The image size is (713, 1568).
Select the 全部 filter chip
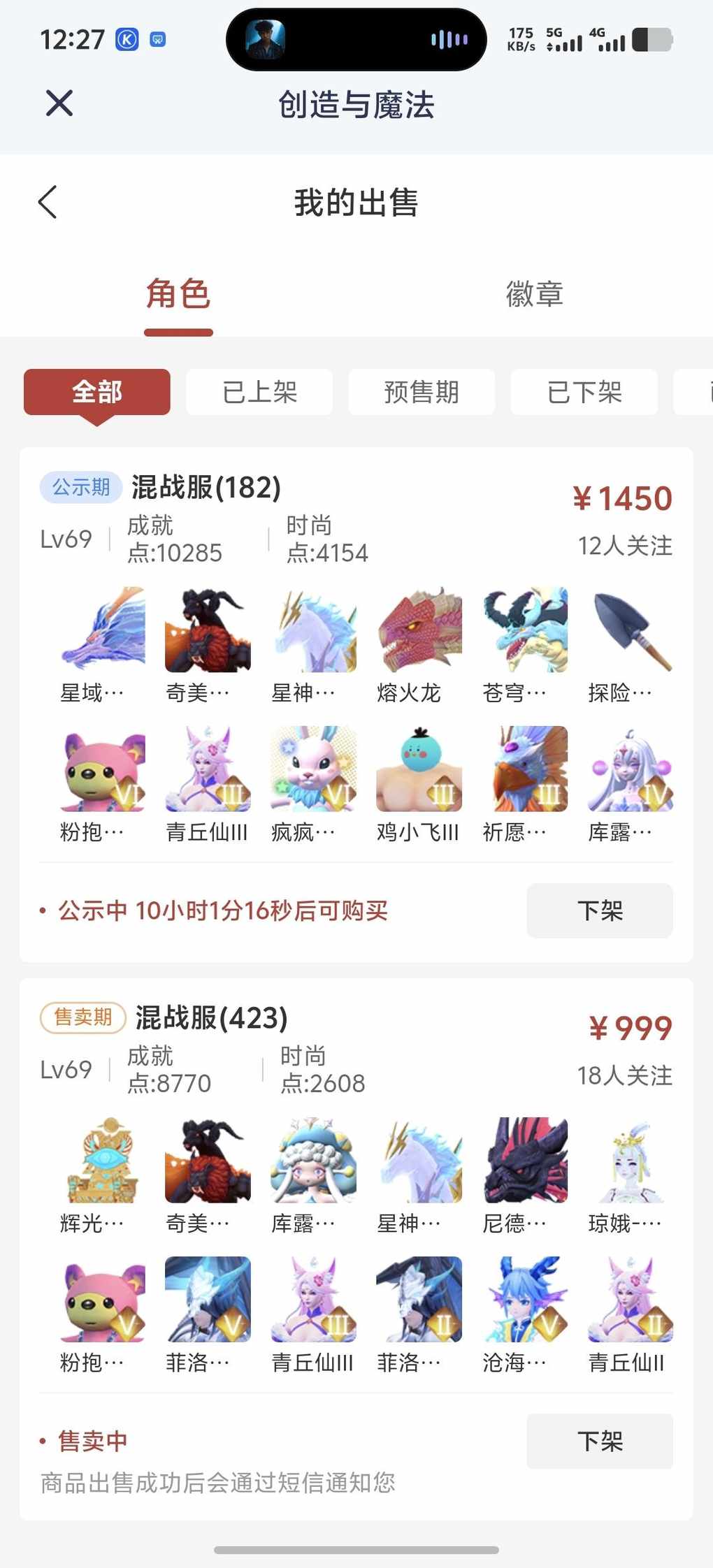(x=97, y=392)
